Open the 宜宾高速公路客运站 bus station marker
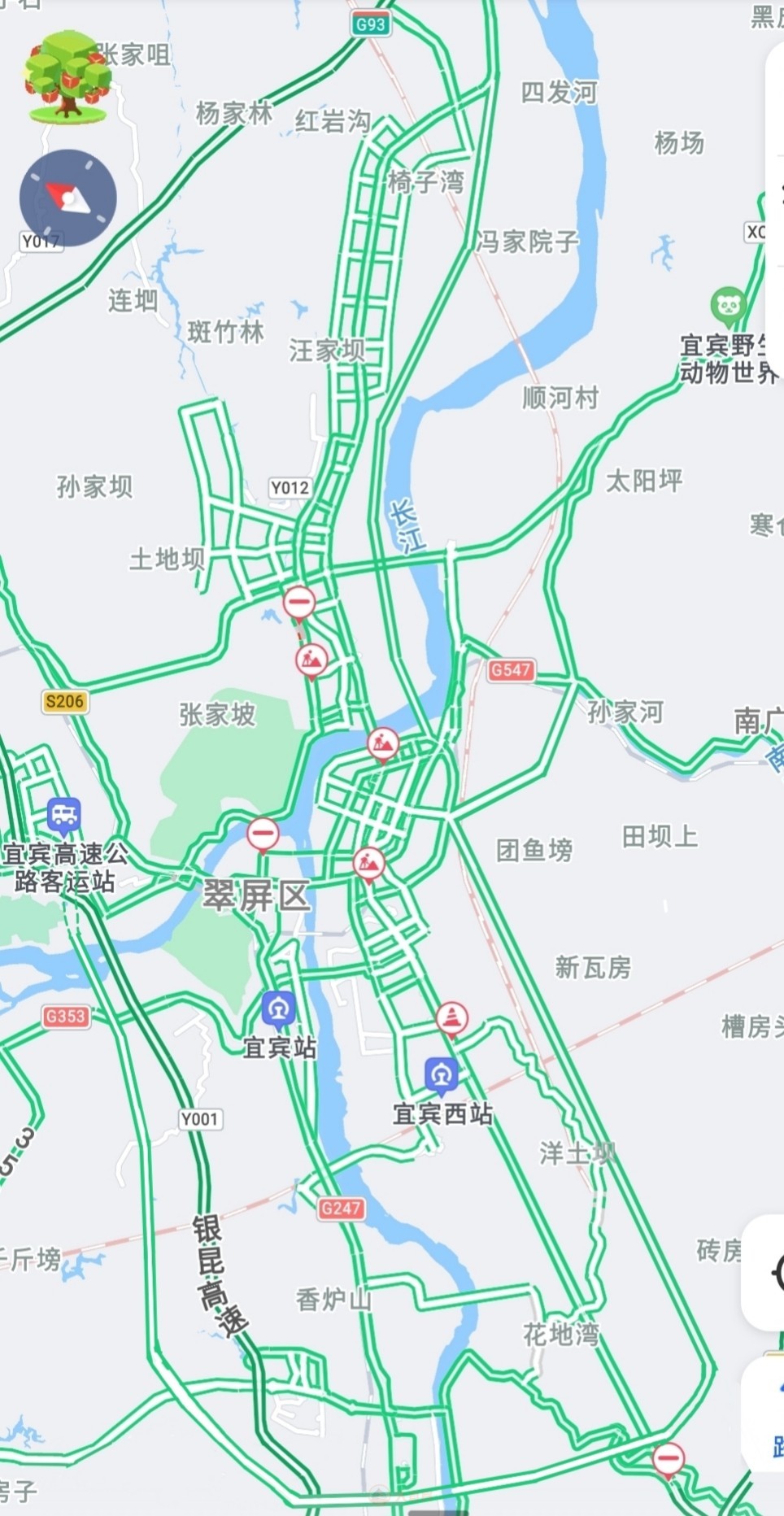This screenshot has height=1516, width=784. point(64,814)
